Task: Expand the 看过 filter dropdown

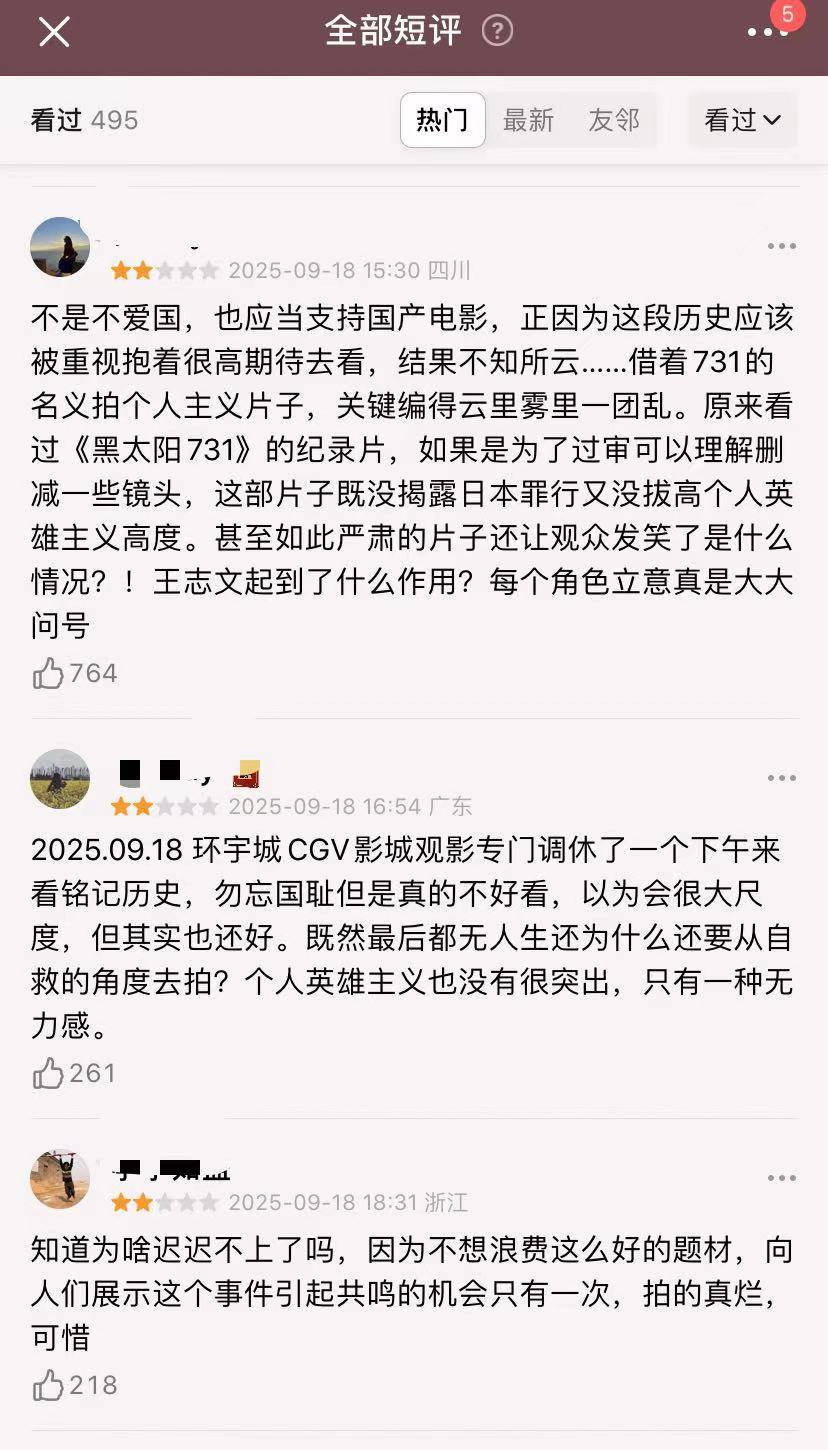Action: pos(742,121)
